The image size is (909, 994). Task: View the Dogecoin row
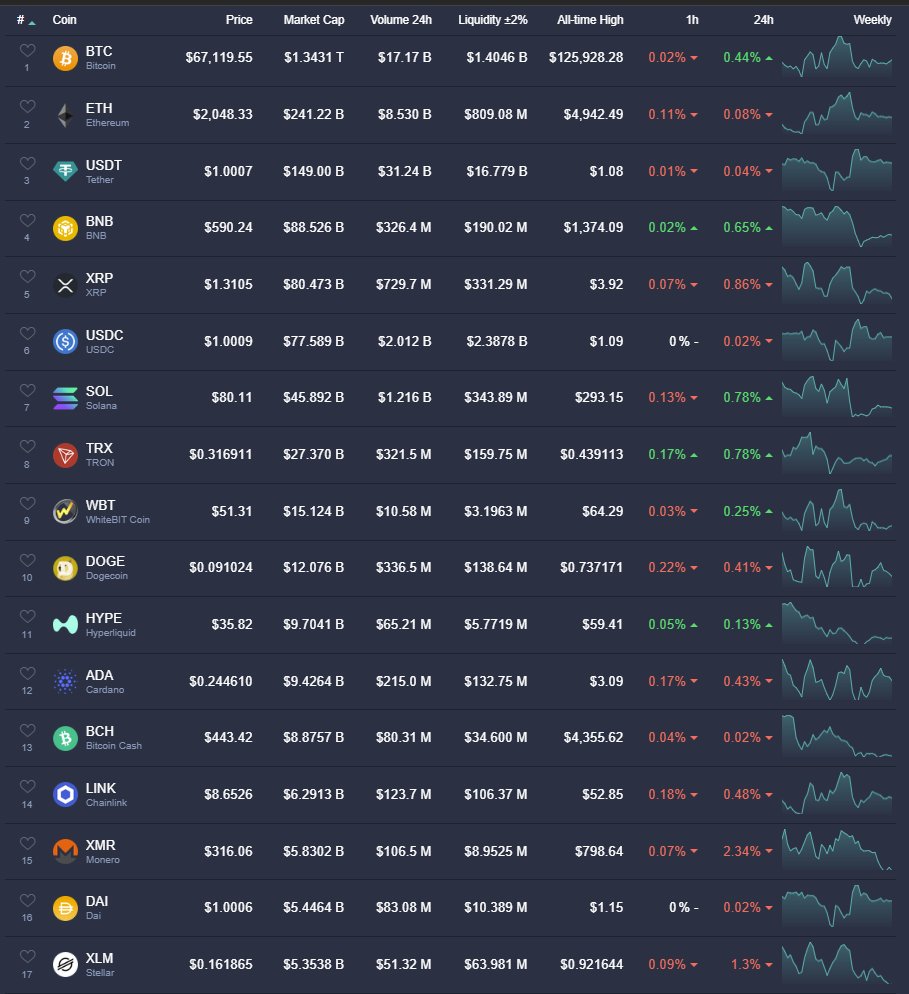pos(105,567)
